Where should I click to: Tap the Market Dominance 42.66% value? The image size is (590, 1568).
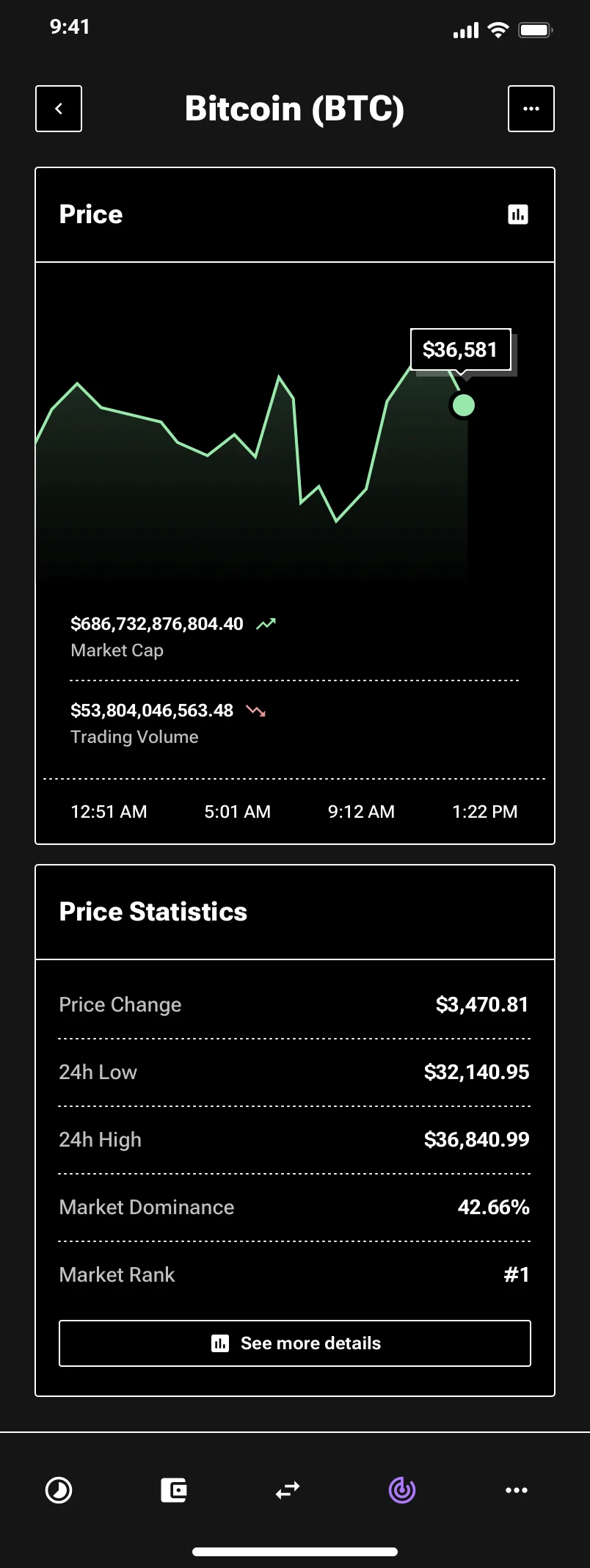point(494,1207)
